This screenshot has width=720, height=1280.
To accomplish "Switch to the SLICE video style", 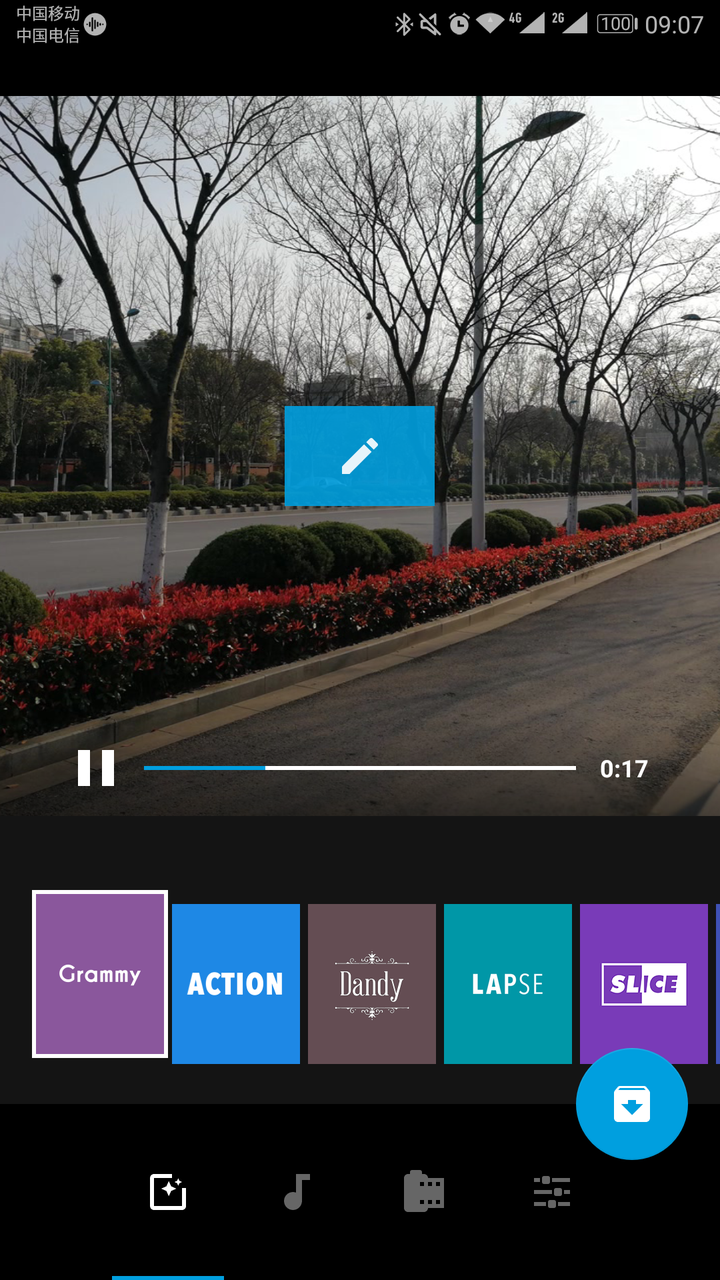I will pos(644,984).
